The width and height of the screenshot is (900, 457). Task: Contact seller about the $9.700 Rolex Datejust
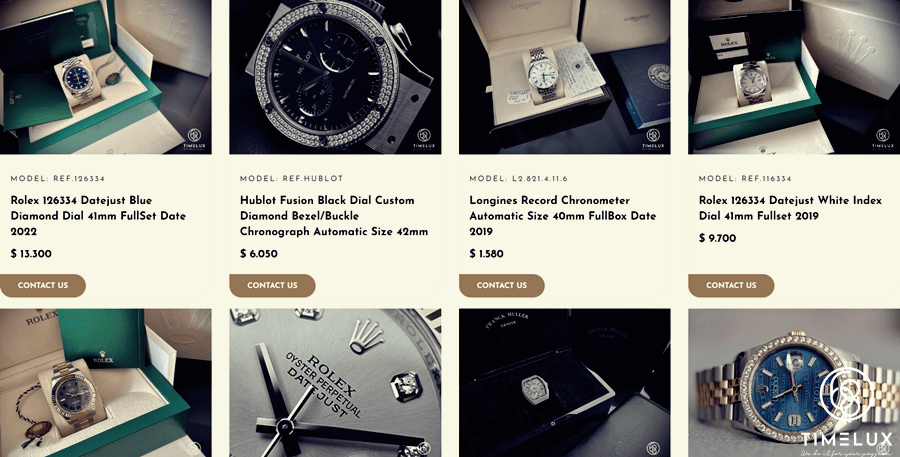tap(730, 286)
